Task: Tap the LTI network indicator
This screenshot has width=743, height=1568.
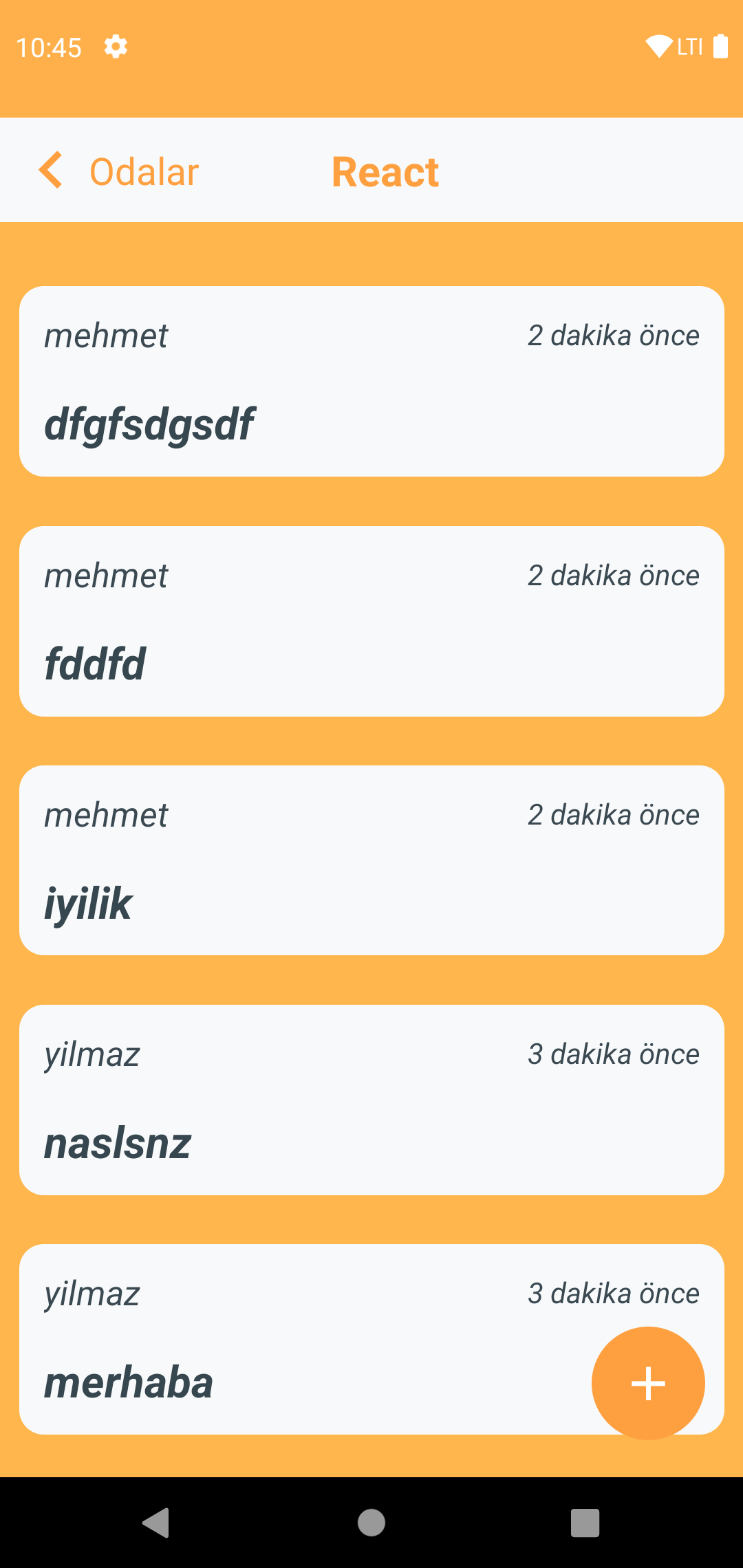Action: coord(689,47)
